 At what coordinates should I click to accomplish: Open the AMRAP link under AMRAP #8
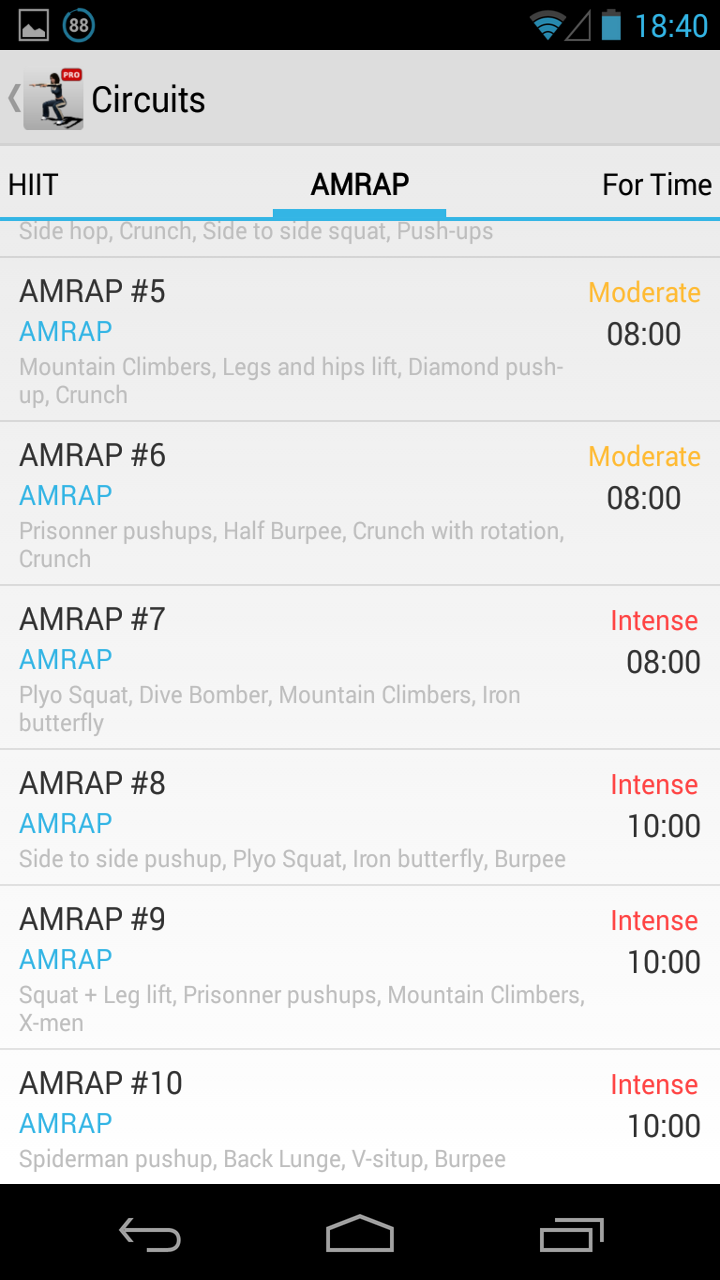[x=65, y=823]
